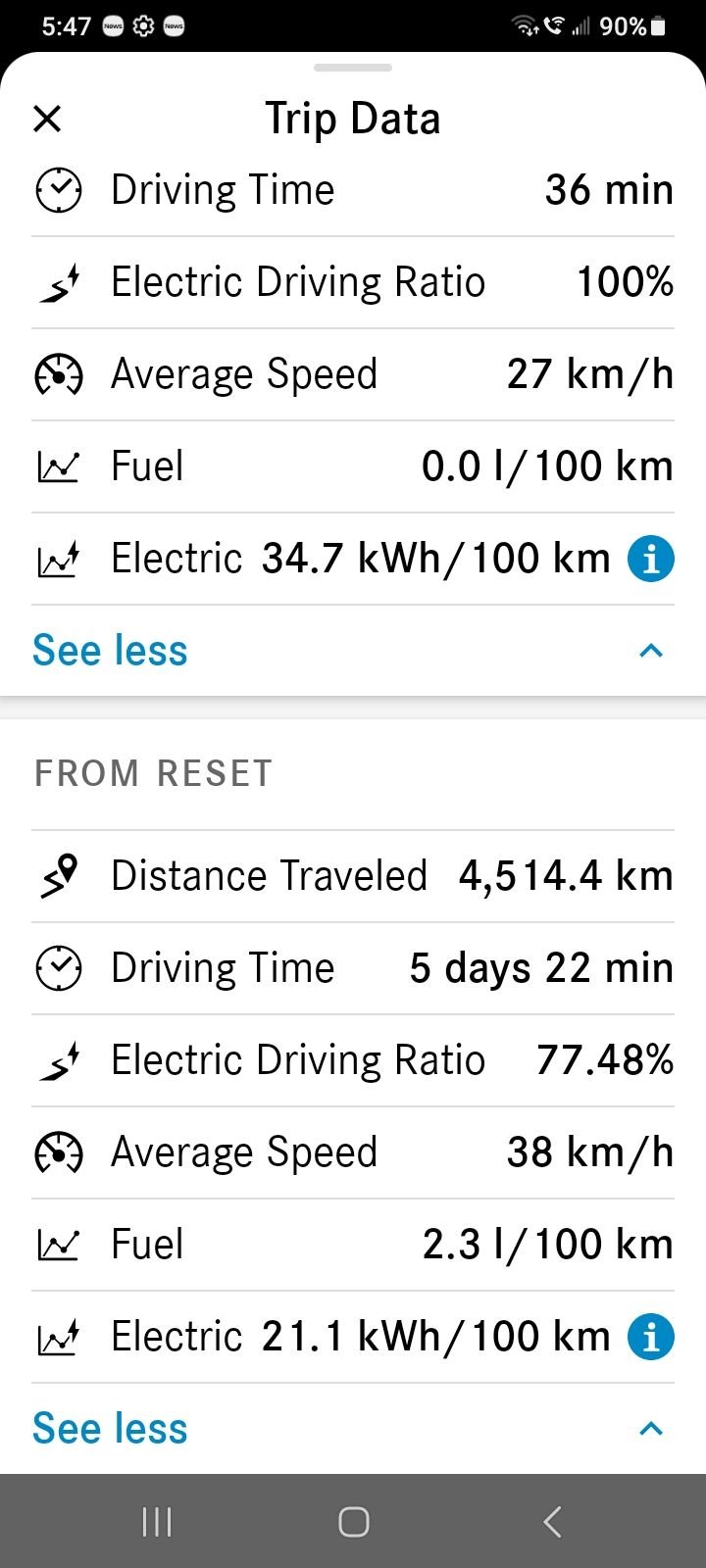This screenshot has width=706, height=1568.
Task: Go back using the system back button
Action: pyautogui.click(x=552, y=1522)
